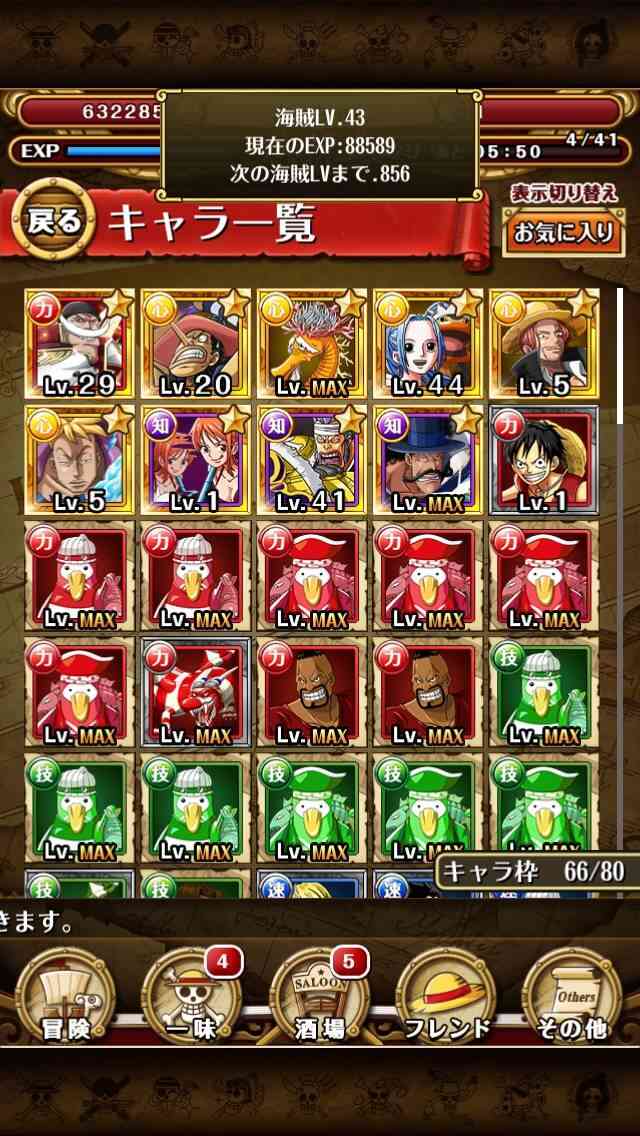Switch to the フレンド tab

pyautogui.click(x=446, y=995)
